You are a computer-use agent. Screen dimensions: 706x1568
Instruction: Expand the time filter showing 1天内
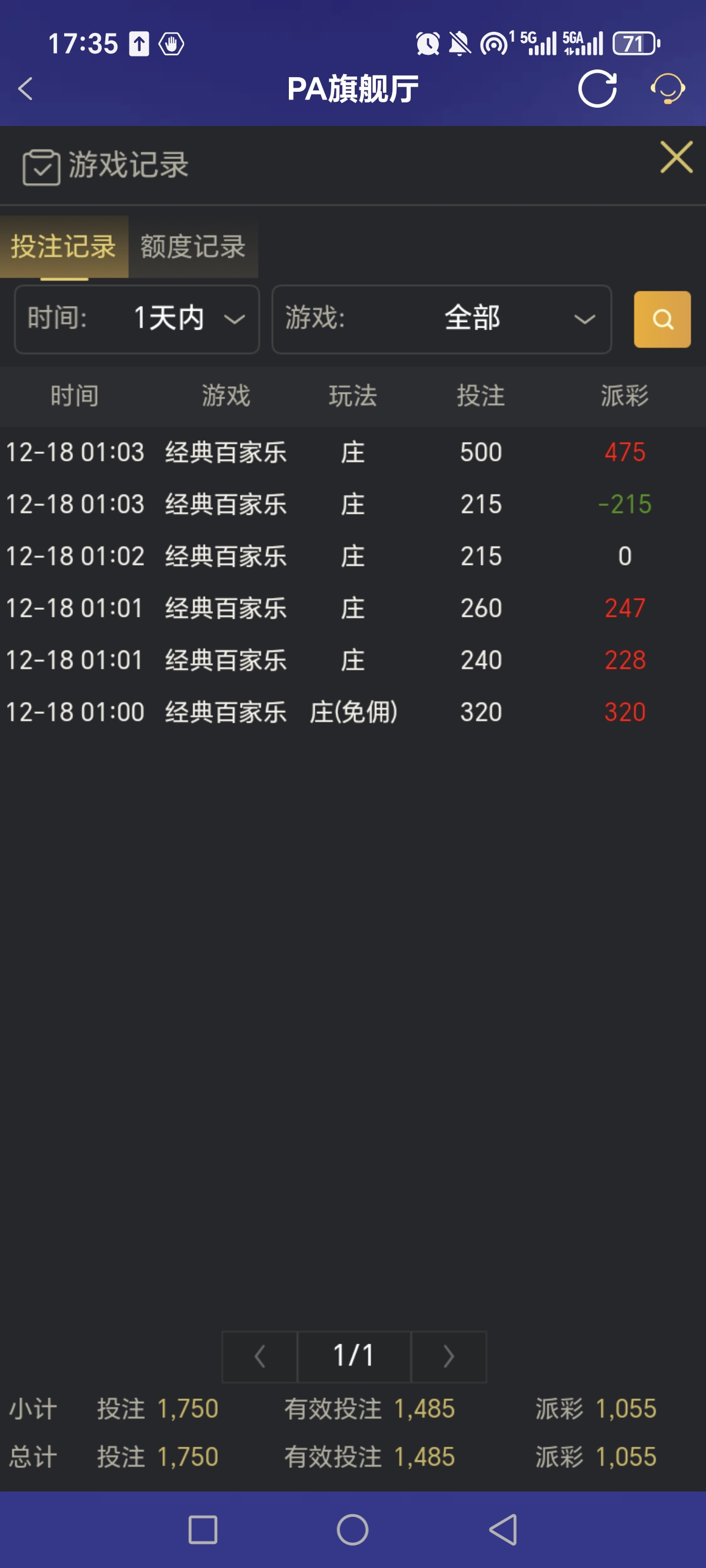[136, 319]
